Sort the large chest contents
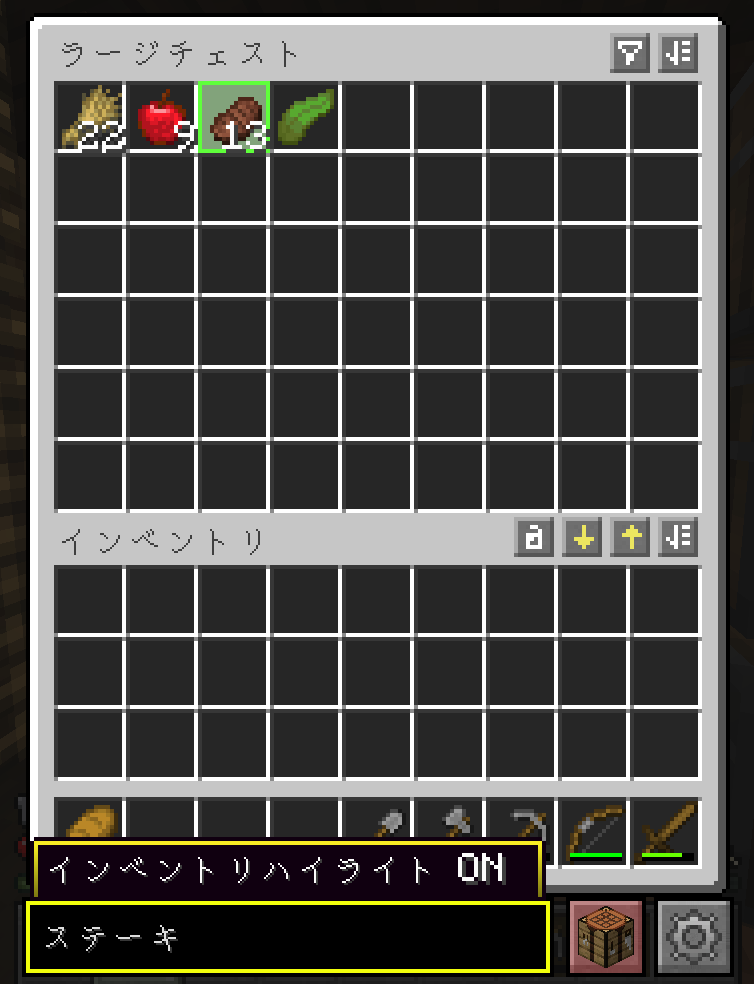This screenshot has height=984, width=754. [678, 54]
